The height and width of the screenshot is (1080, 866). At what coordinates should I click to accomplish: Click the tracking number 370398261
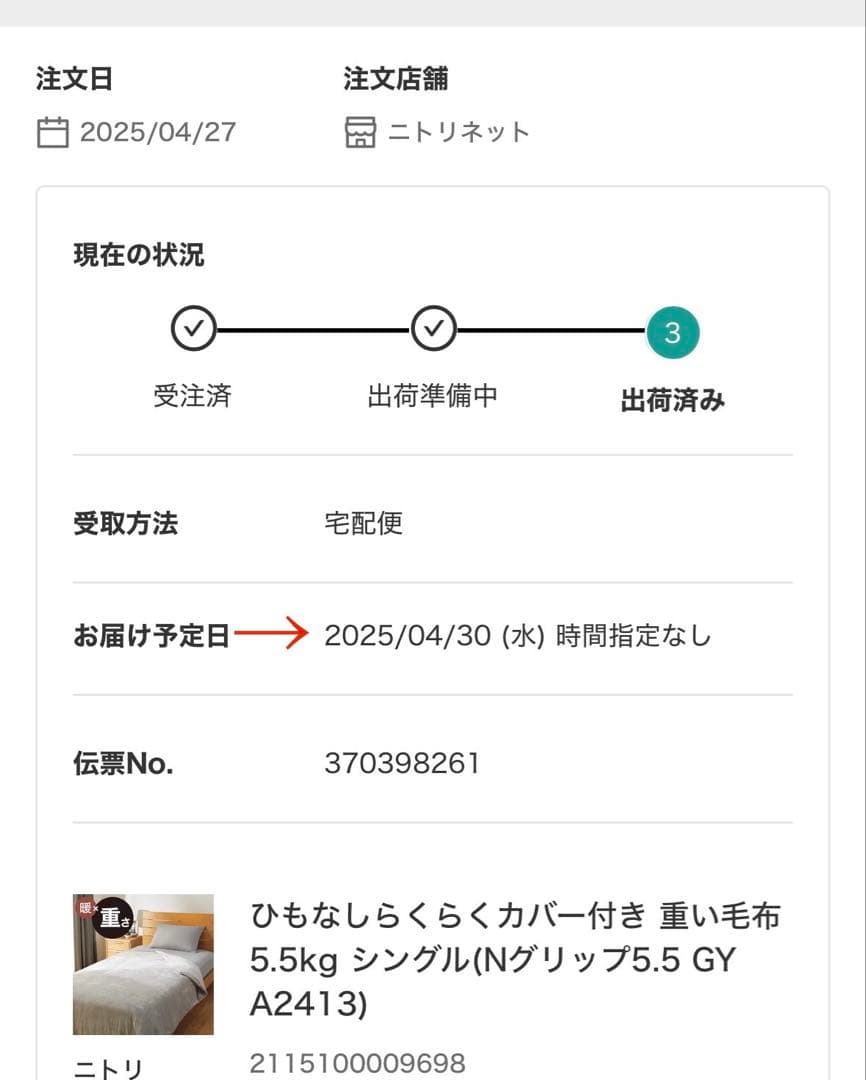(x=404, y=763)
